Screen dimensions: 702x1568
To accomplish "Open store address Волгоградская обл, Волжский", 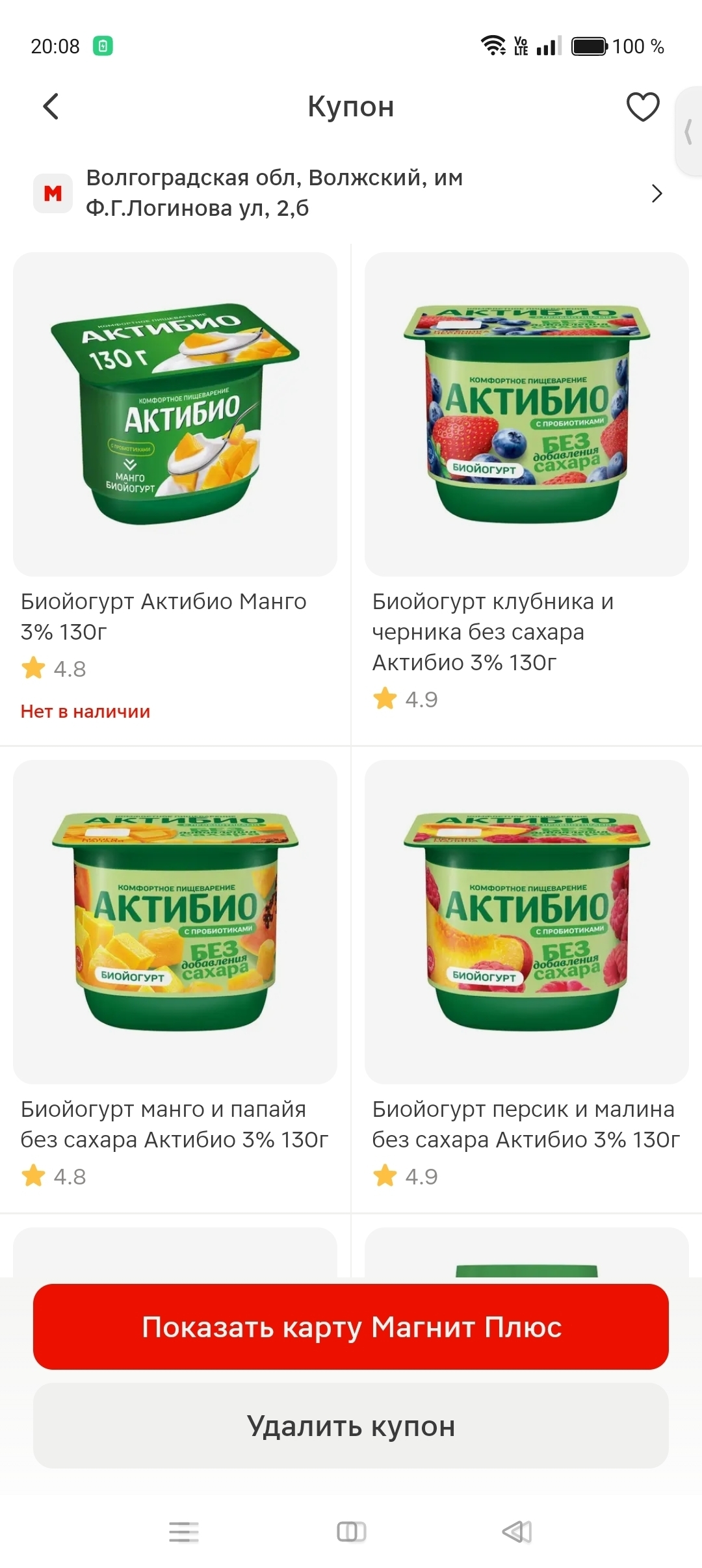I will (x=351, y=193).
